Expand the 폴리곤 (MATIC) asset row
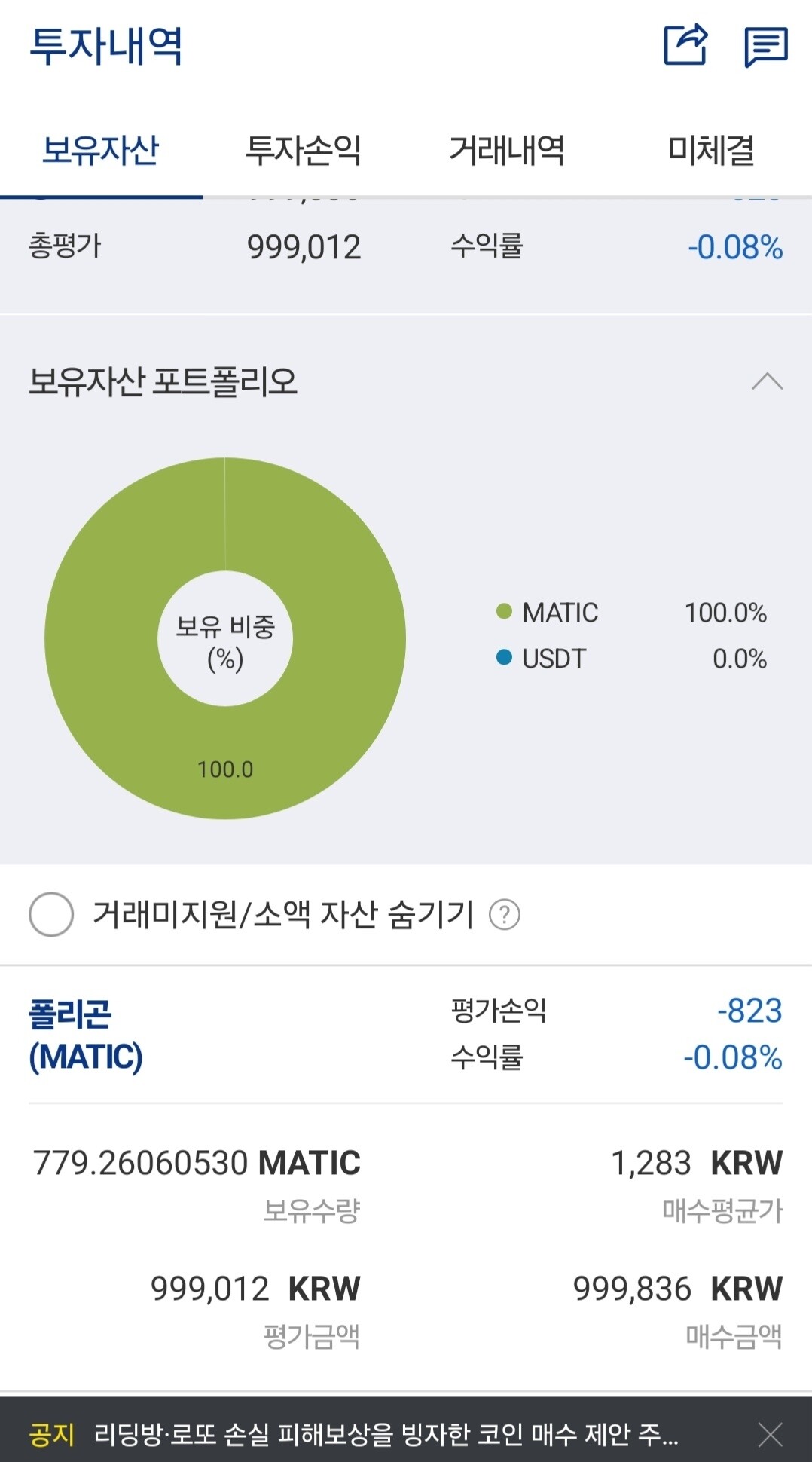The width and height of the screenshot is (812, 1462). [406, 1032]
